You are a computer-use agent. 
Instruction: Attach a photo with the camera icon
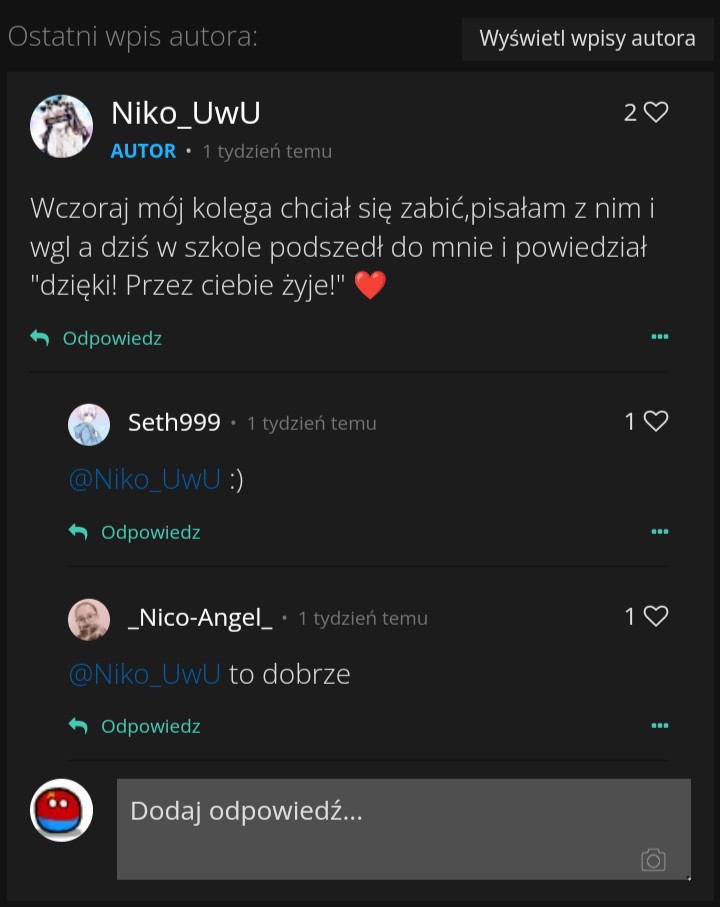pos(653,860)
